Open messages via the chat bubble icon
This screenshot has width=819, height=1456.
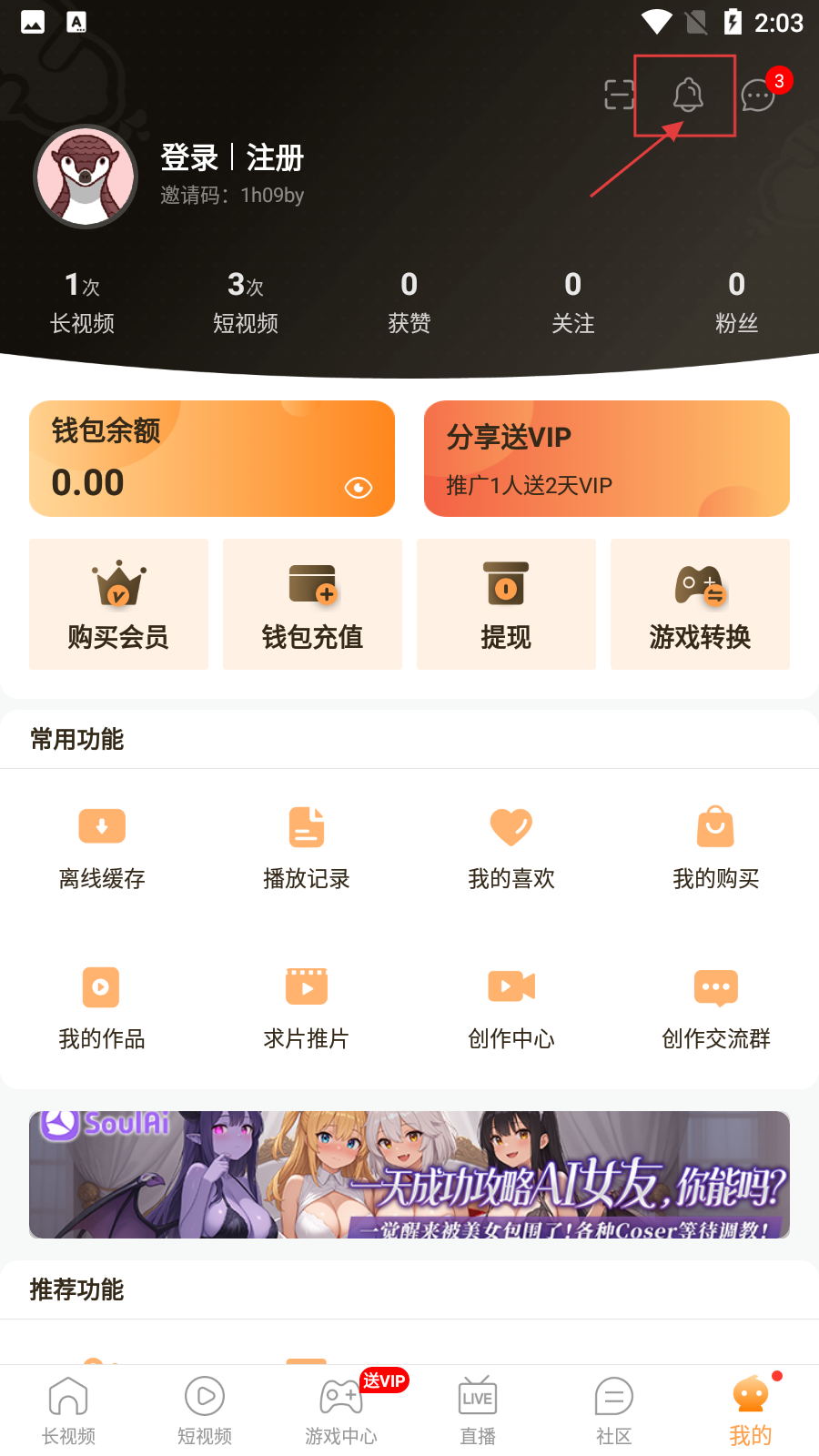pos(756,95)
